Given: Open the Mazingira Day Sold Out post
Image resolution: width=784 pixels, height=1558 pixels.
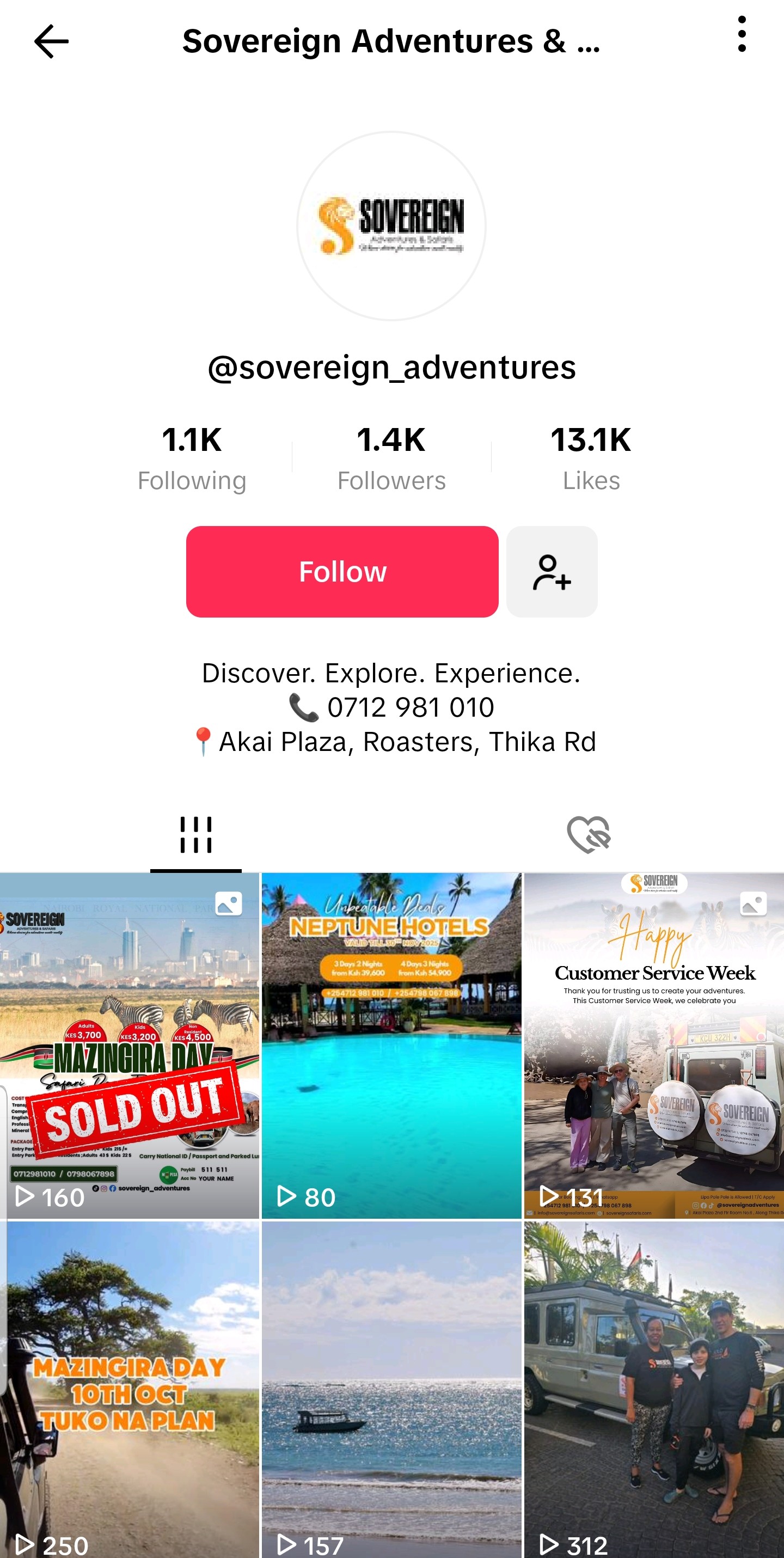Looking at the screenshot, I should (x=130, y=1045).
